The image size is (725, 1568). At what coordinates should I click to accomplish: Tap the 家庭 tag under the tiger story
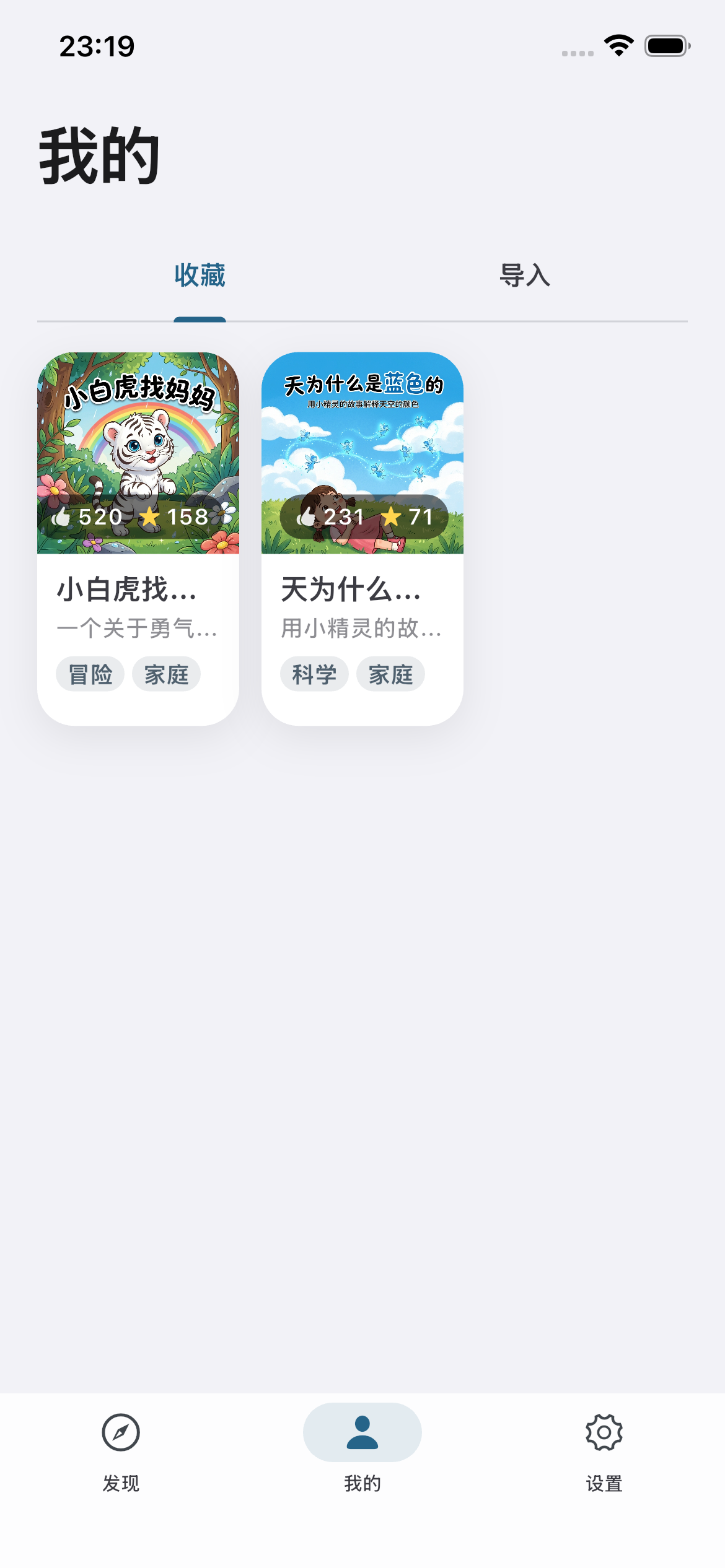tap(165, 674)
